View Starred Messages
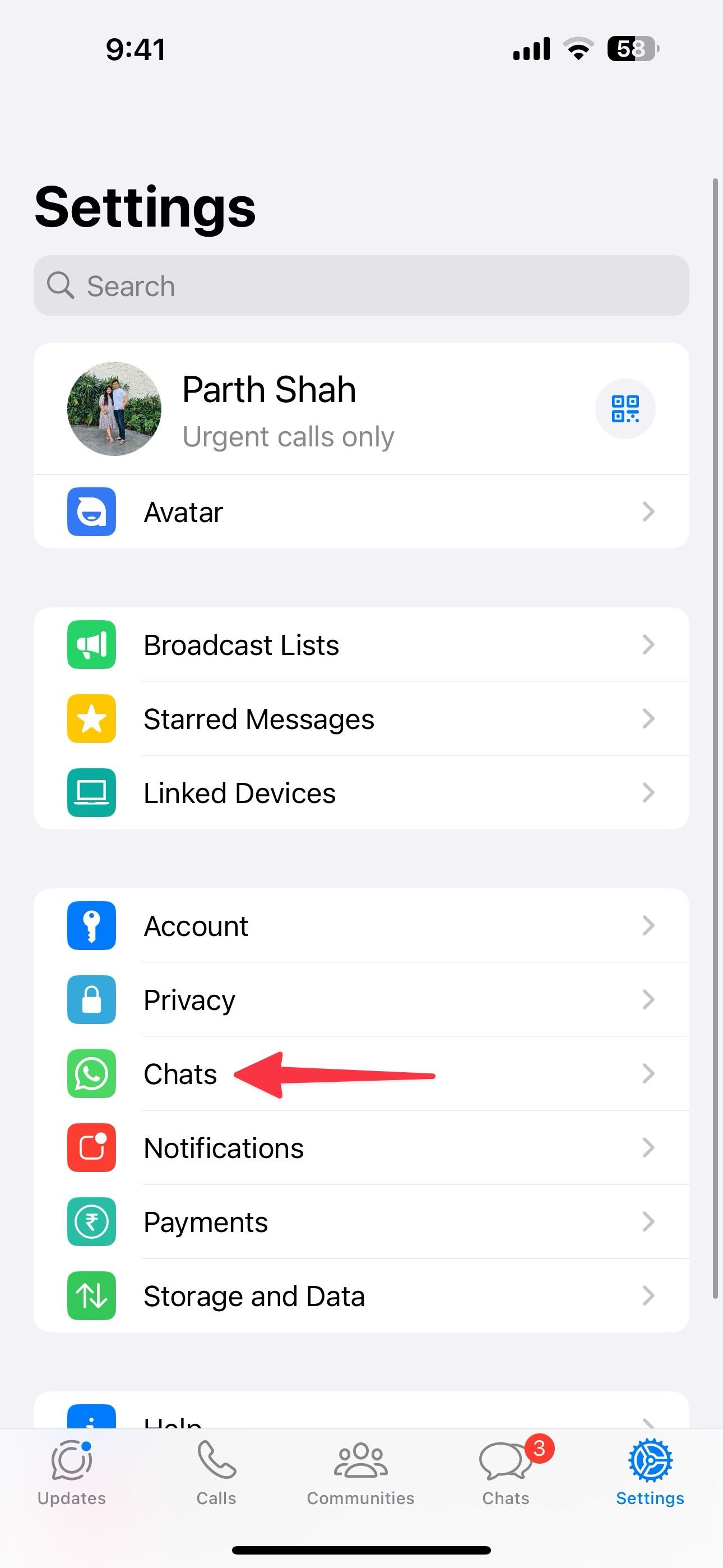This screenshot has width=723, height=1568. tap(361, 719)
